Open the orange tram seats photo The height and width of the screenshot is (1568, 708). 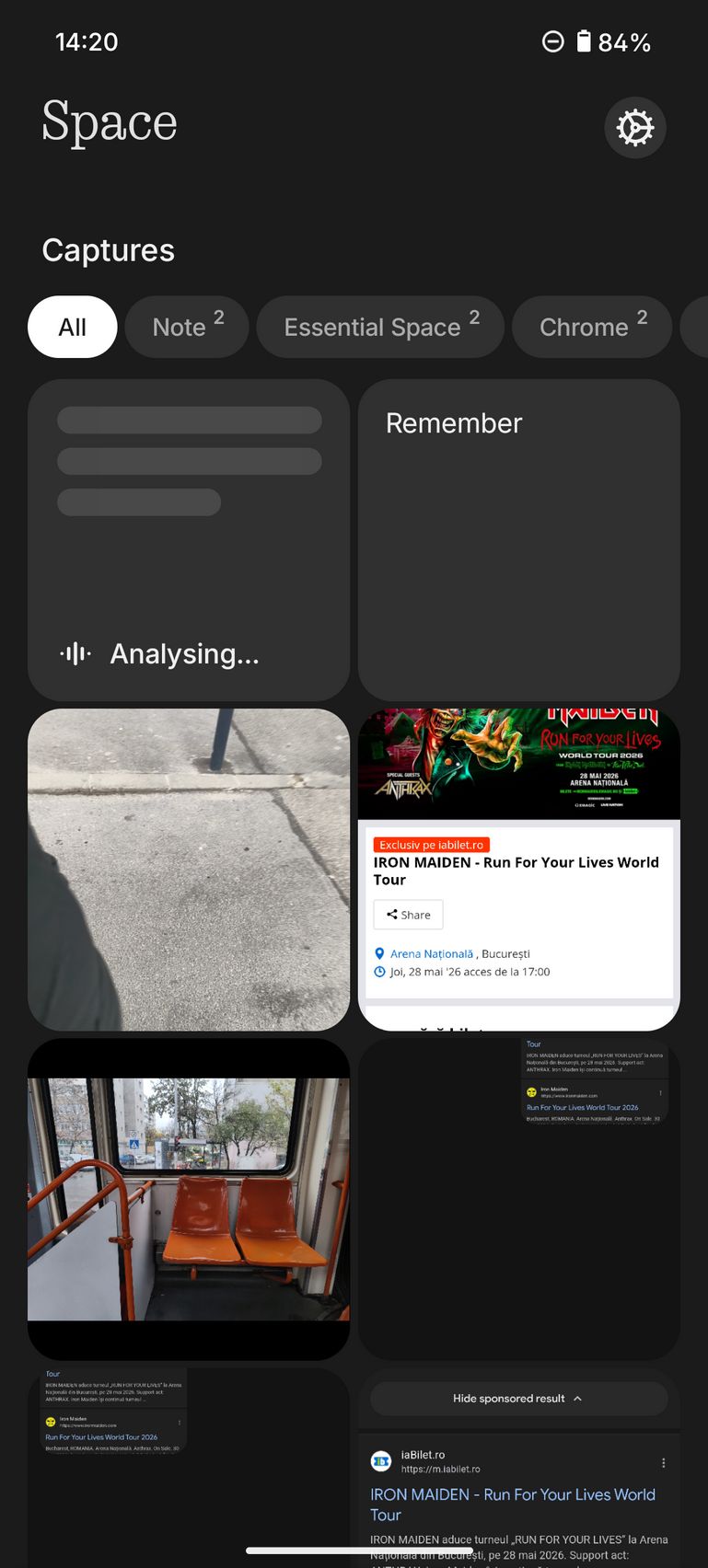189,1199
